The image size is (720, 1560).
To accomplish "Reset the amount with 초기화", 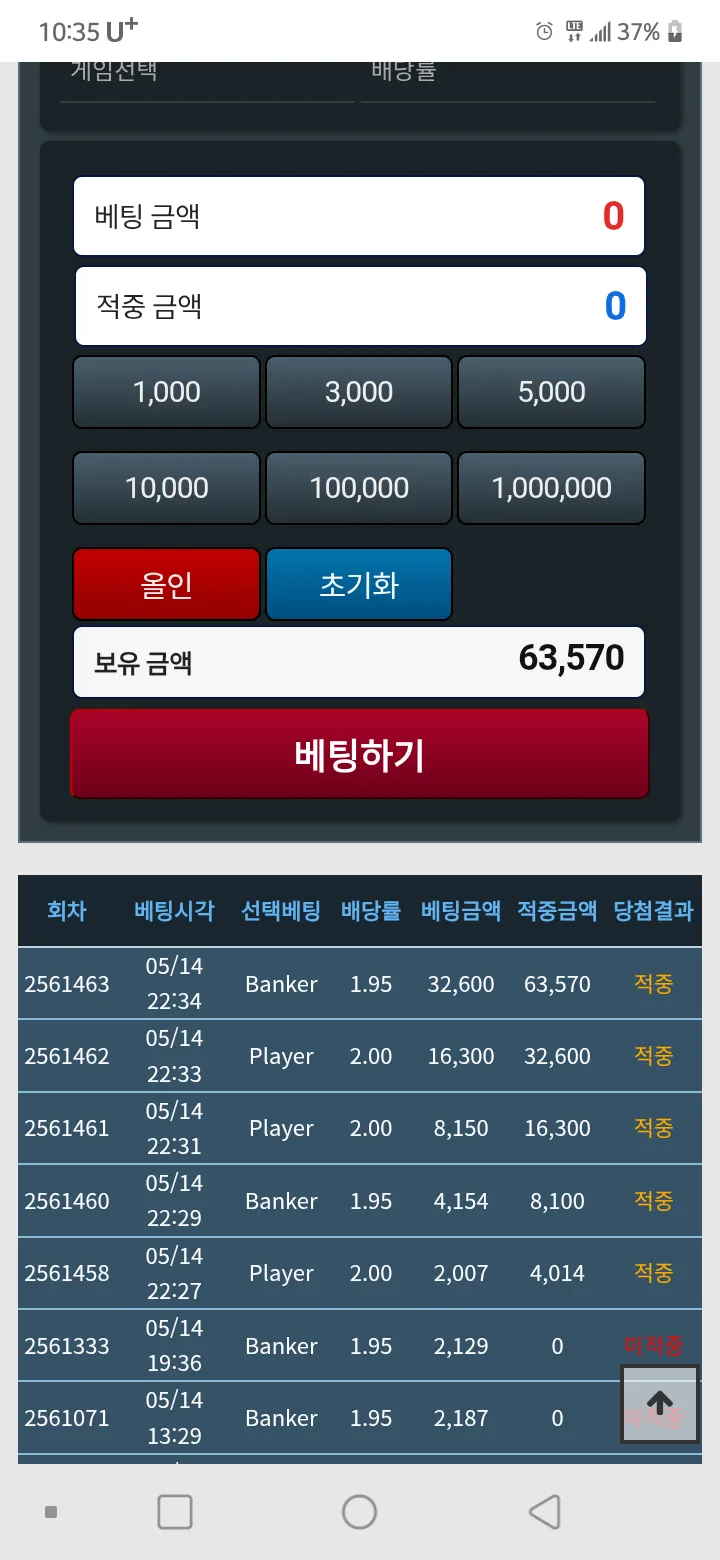I will [x=359, y=584].
